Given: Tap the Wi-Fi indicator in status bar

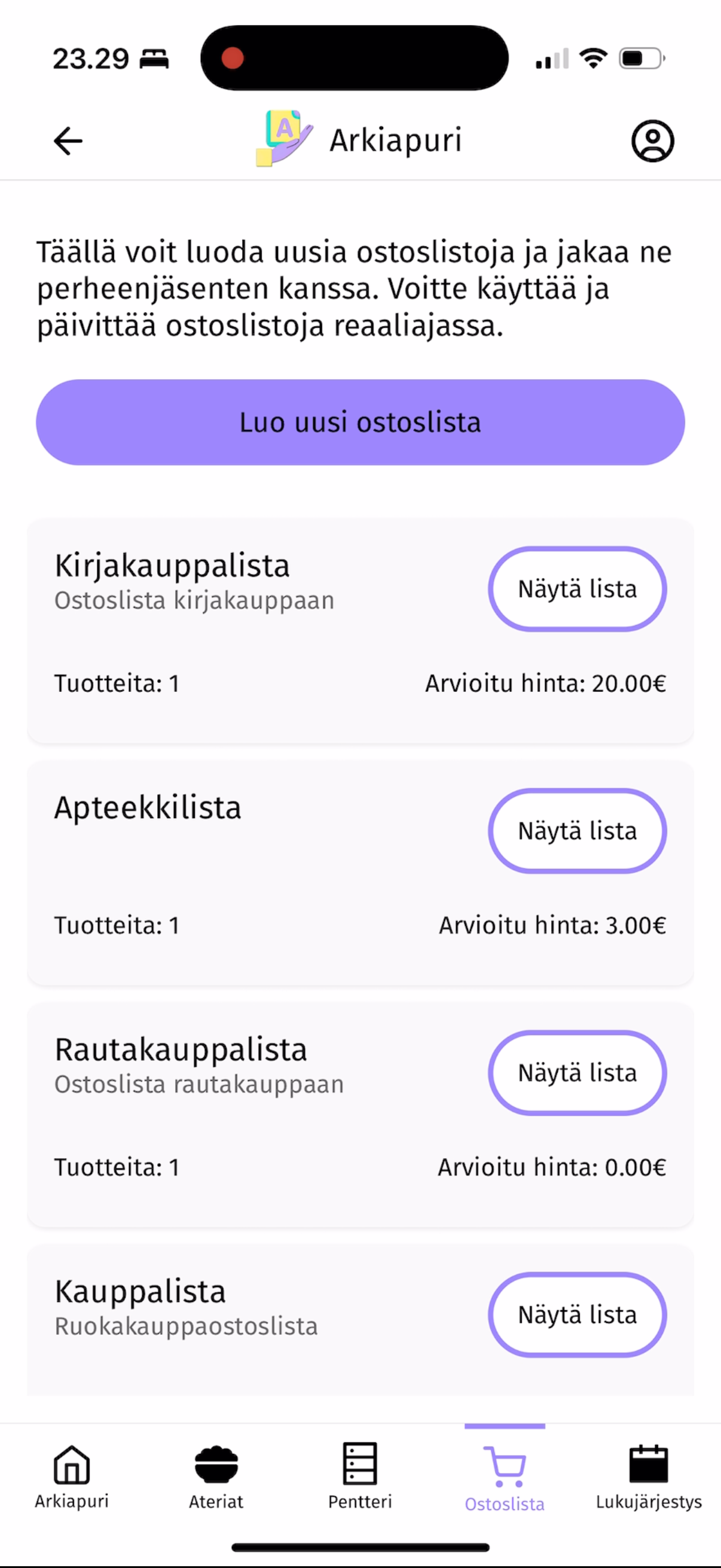Looking at the screenshot, I should [x=592, y=57].
